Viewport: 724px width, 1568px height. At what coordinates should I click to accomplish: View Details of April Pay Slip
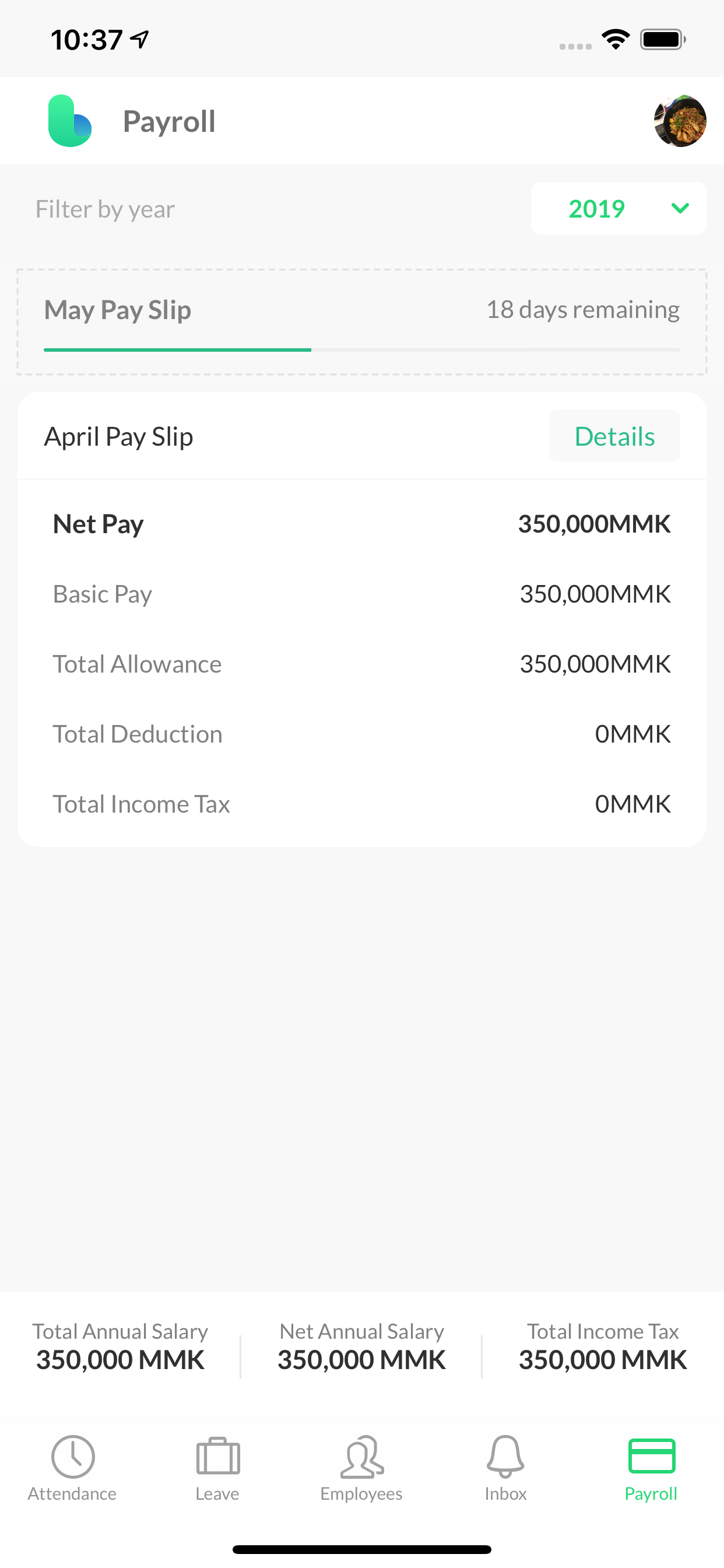tap(614, 436)
